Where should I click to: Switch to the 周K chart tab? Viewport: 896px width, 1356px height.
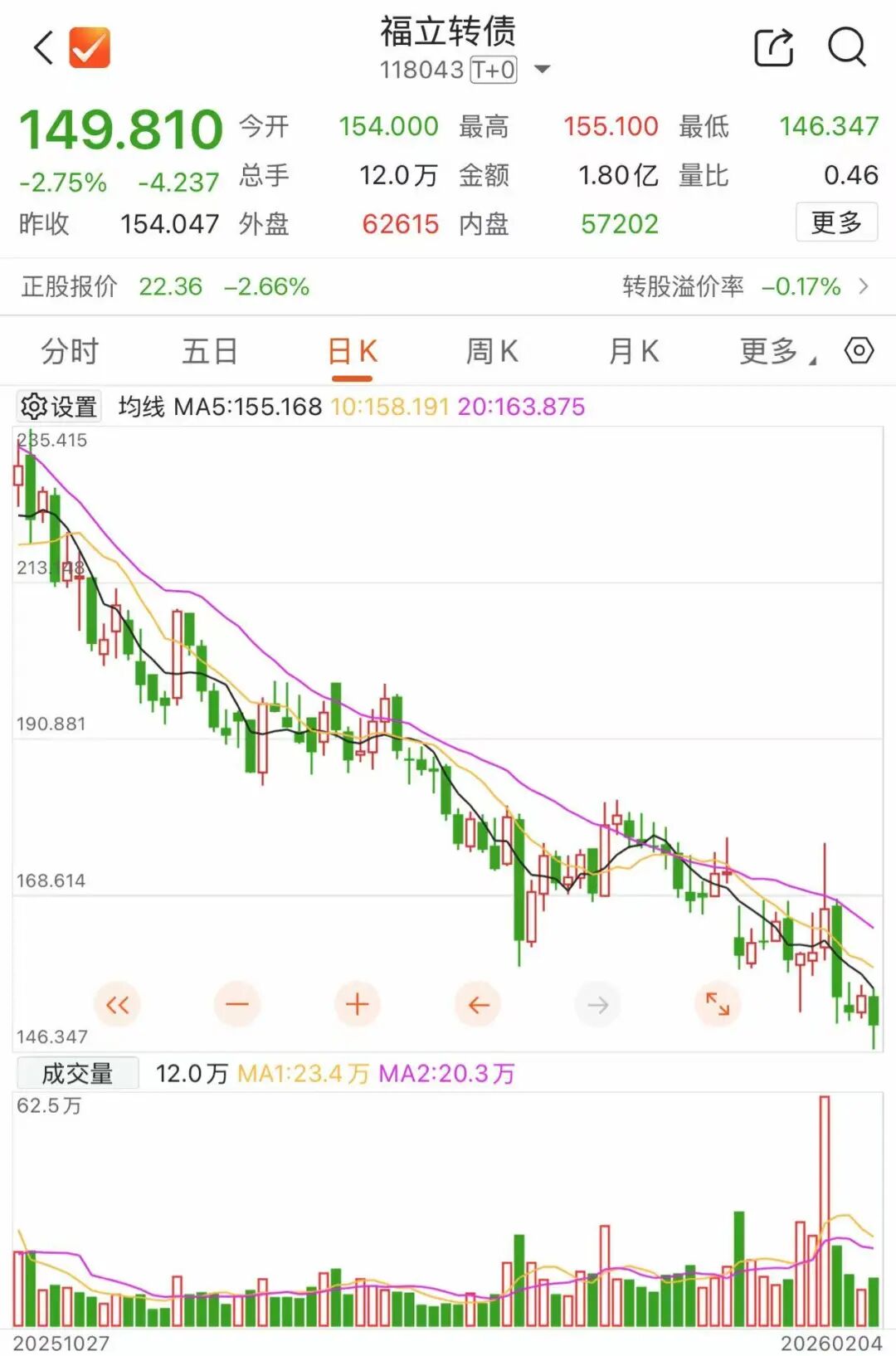(492, 352)
